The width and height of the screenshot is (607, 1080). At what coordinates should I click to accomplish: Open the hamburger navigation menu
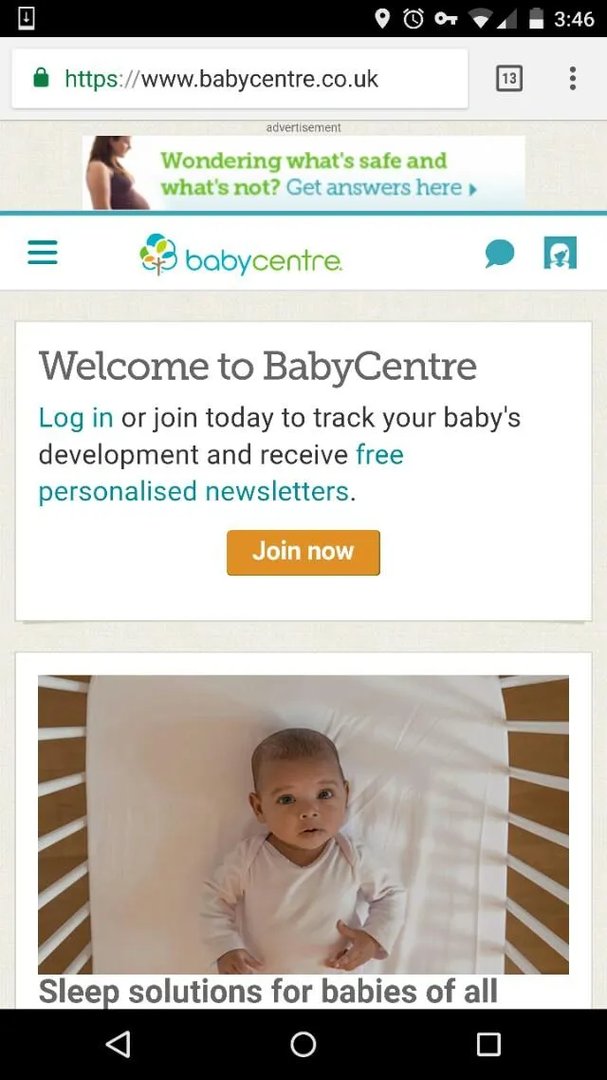[42, 253]
